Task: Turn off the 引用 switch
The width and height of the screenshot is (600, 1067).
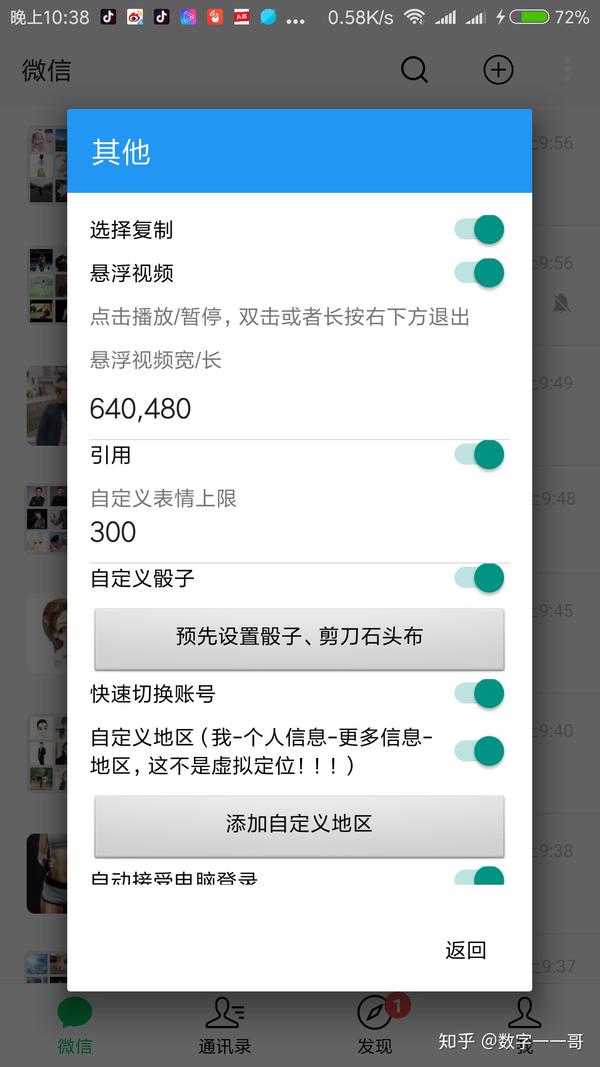Action: [x=479, y=455]
